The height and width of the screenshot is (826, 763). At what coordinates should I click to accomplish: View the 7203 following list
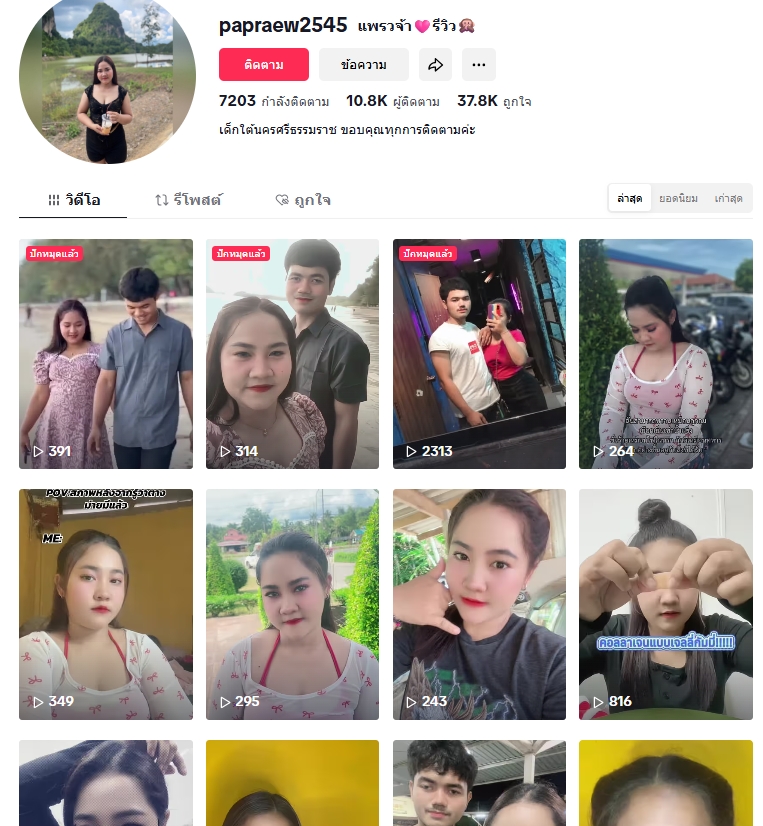click(276, 101)
